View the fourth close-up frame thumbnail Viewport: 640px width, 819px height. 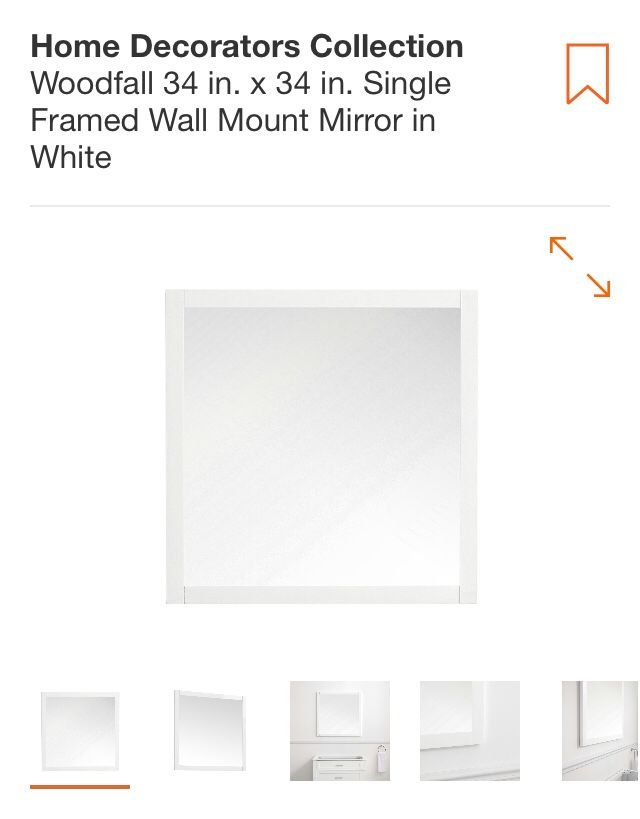click(470, 731)
